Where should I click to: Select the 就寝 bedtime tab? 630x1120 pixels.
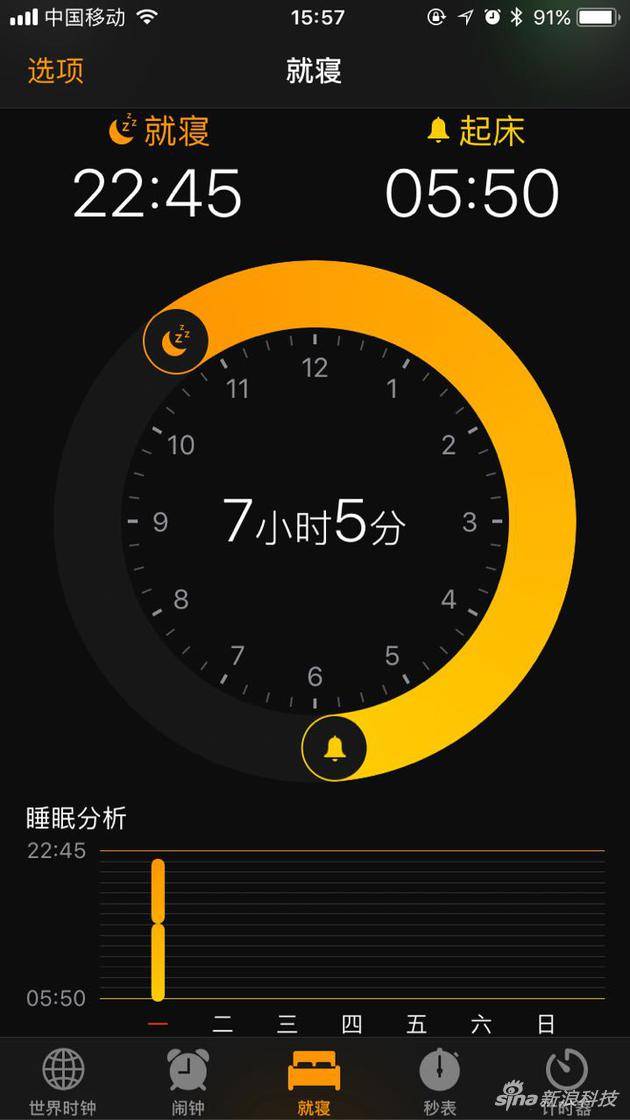point(314,1080)
